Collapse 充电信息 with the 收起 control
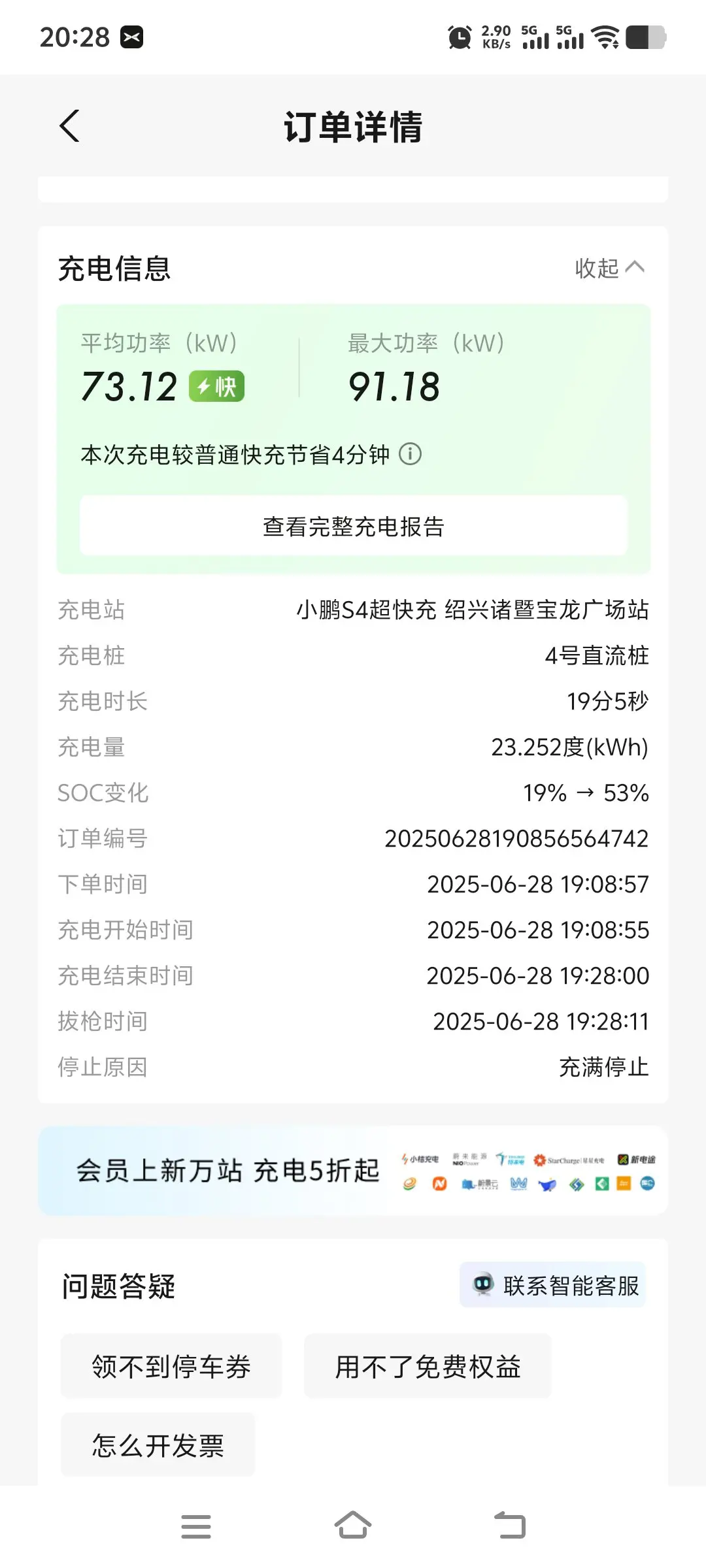The width and height of the screenshot is (706, 1568). pyautogui.click(x=609, y=268)
